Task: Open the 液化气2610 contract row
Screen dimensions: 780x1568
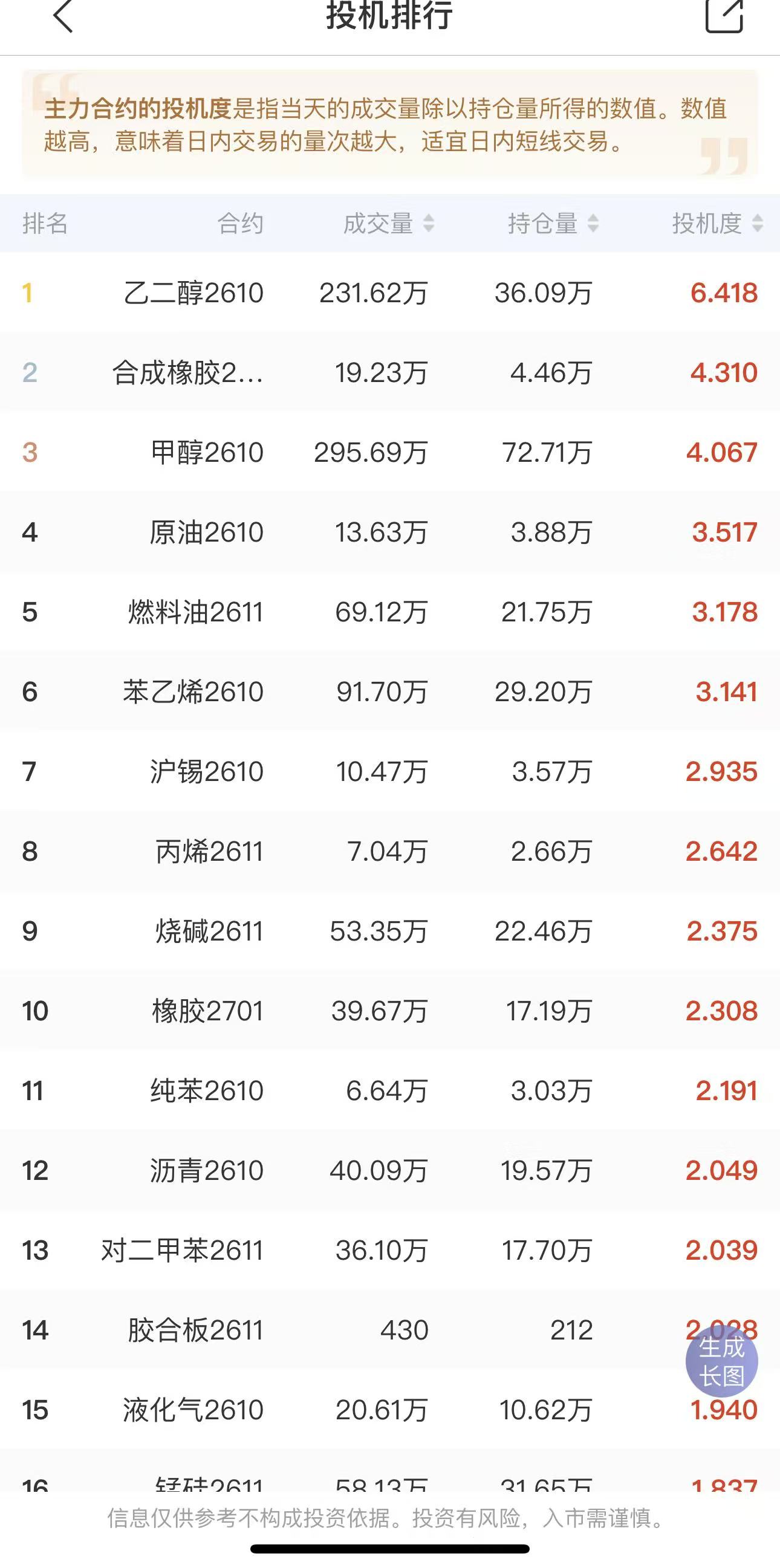Action: tap(389, 1409)
